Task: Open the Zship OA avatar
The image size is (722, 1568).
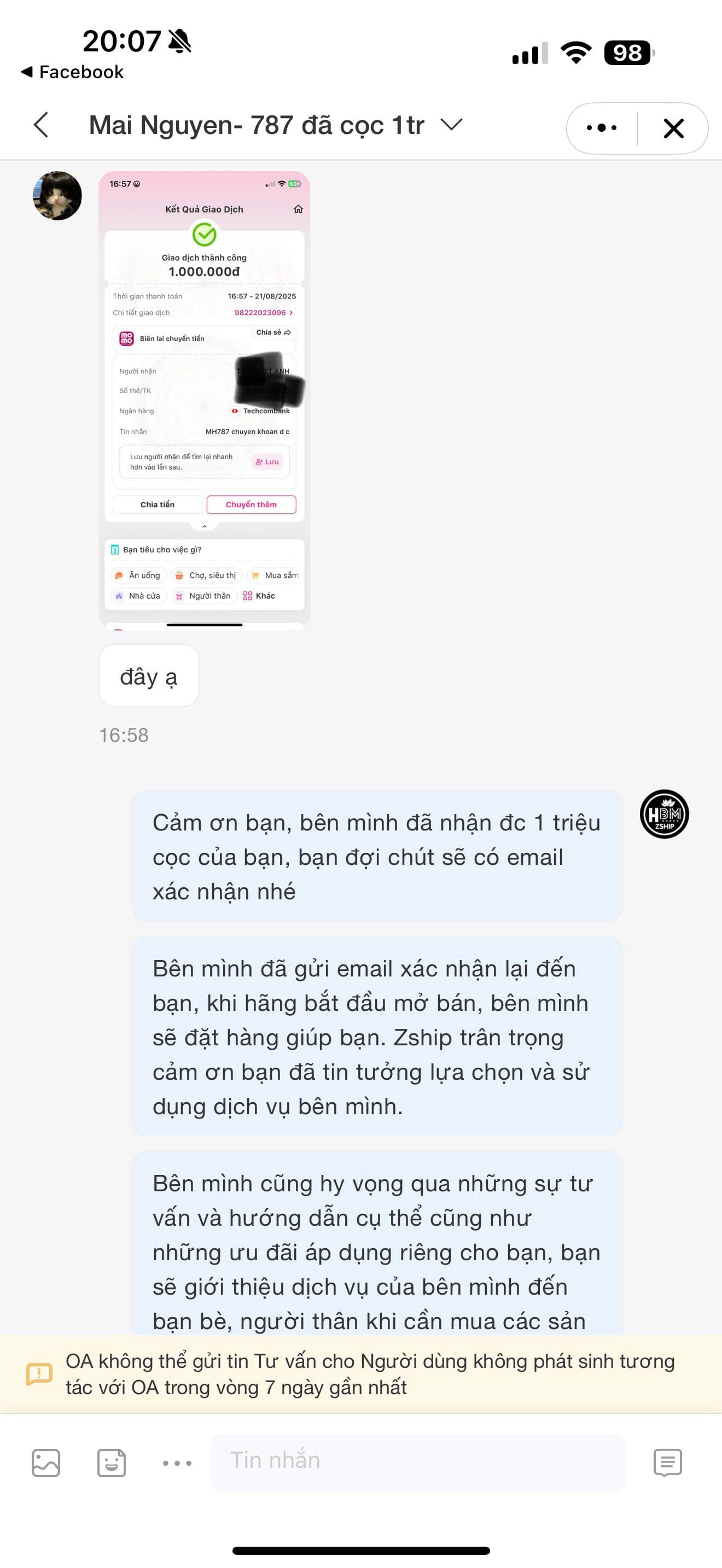Action: [x=664, y=814]
